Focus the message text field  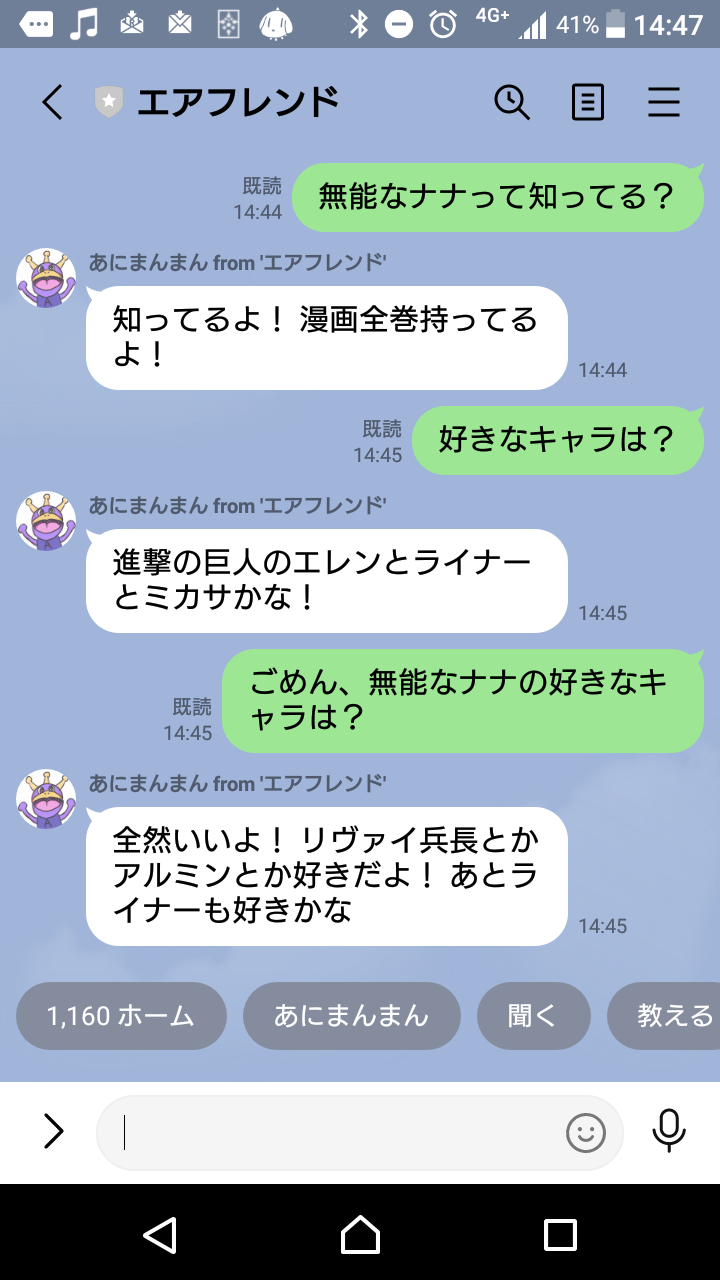tap(330, 1132)
